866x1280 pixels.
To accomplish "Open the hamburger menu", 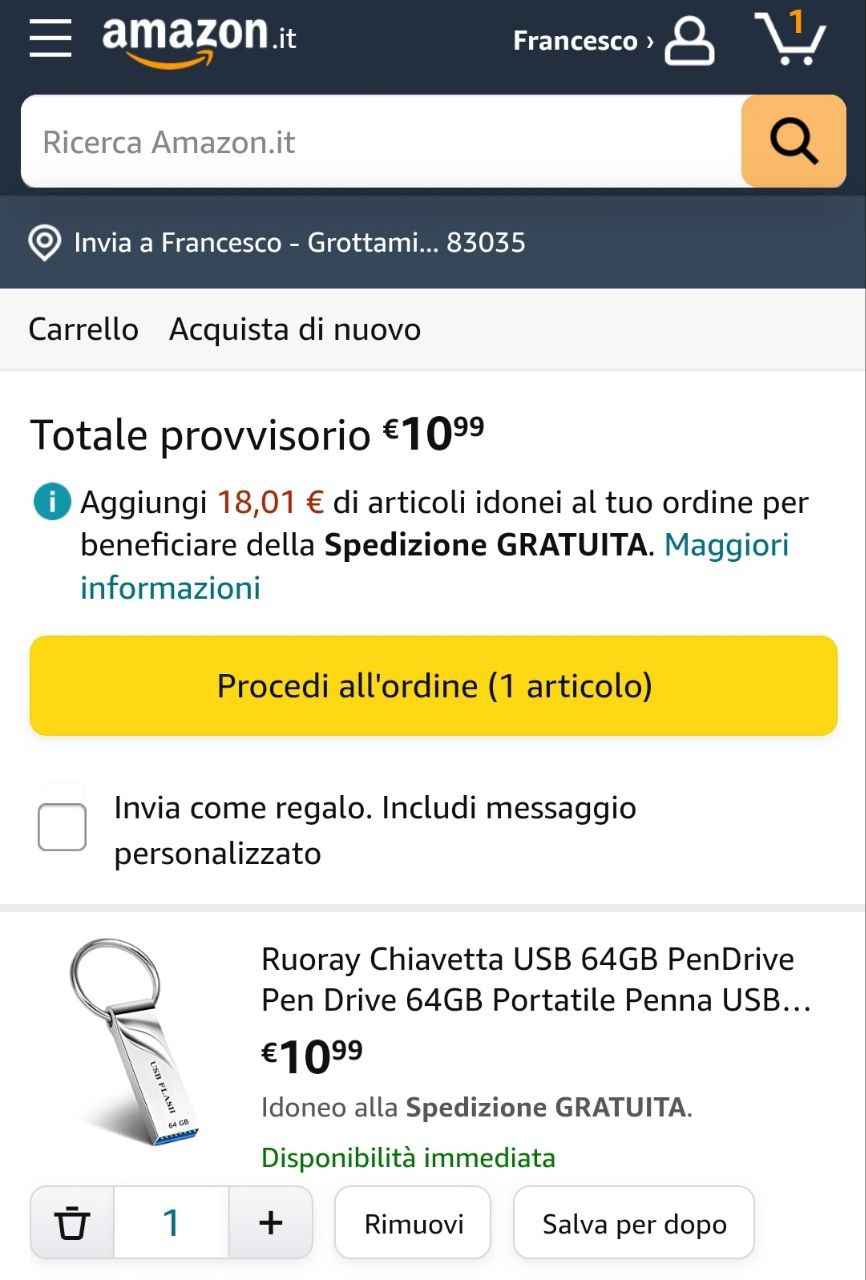I will (x=50, y=38).
